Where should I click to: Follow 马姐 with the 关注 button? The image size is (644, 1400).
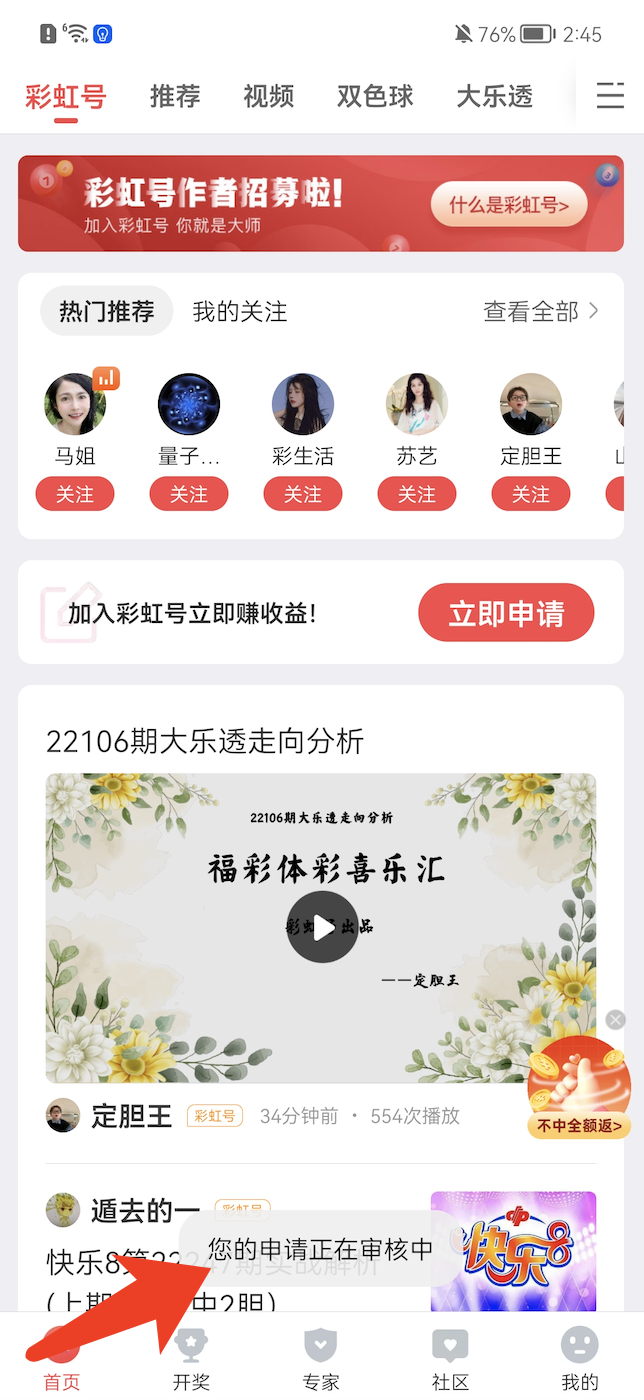pos(75,494)
